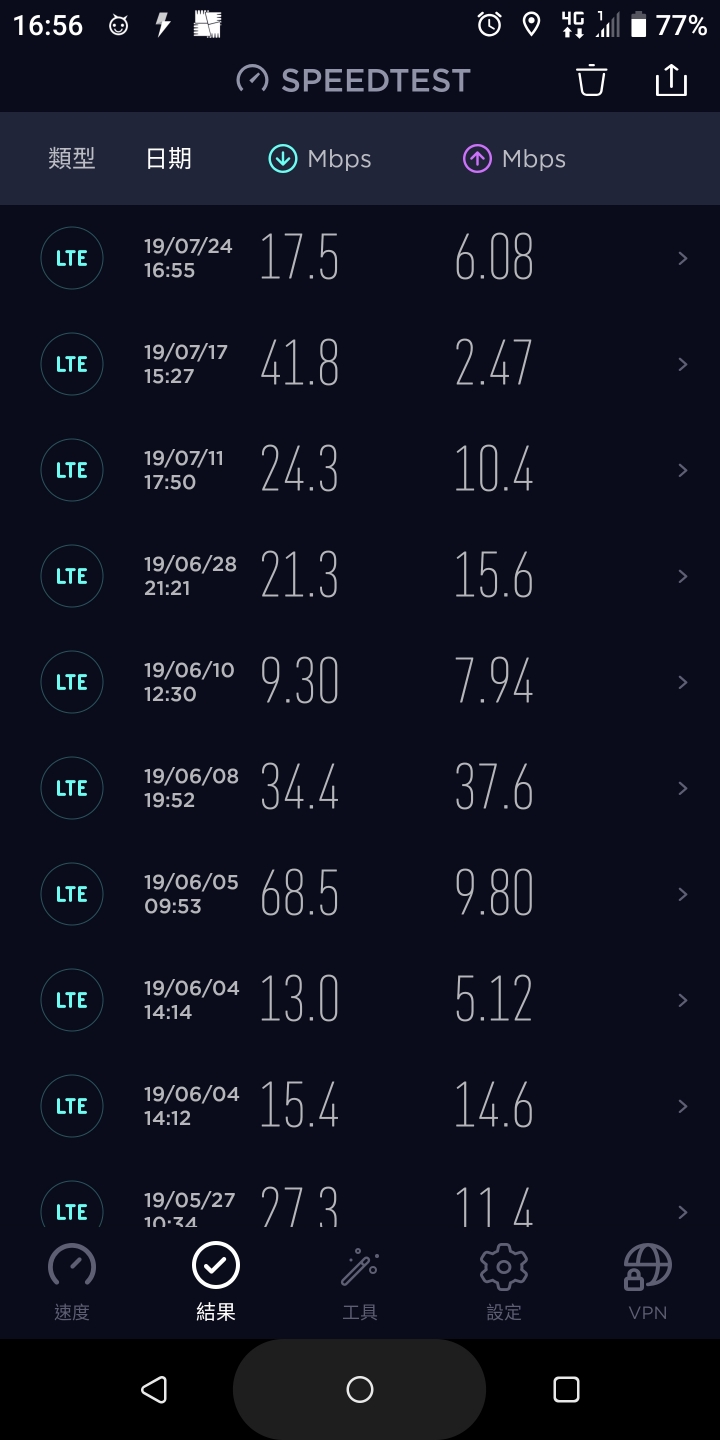Share the results via export icon

[671, 80]
